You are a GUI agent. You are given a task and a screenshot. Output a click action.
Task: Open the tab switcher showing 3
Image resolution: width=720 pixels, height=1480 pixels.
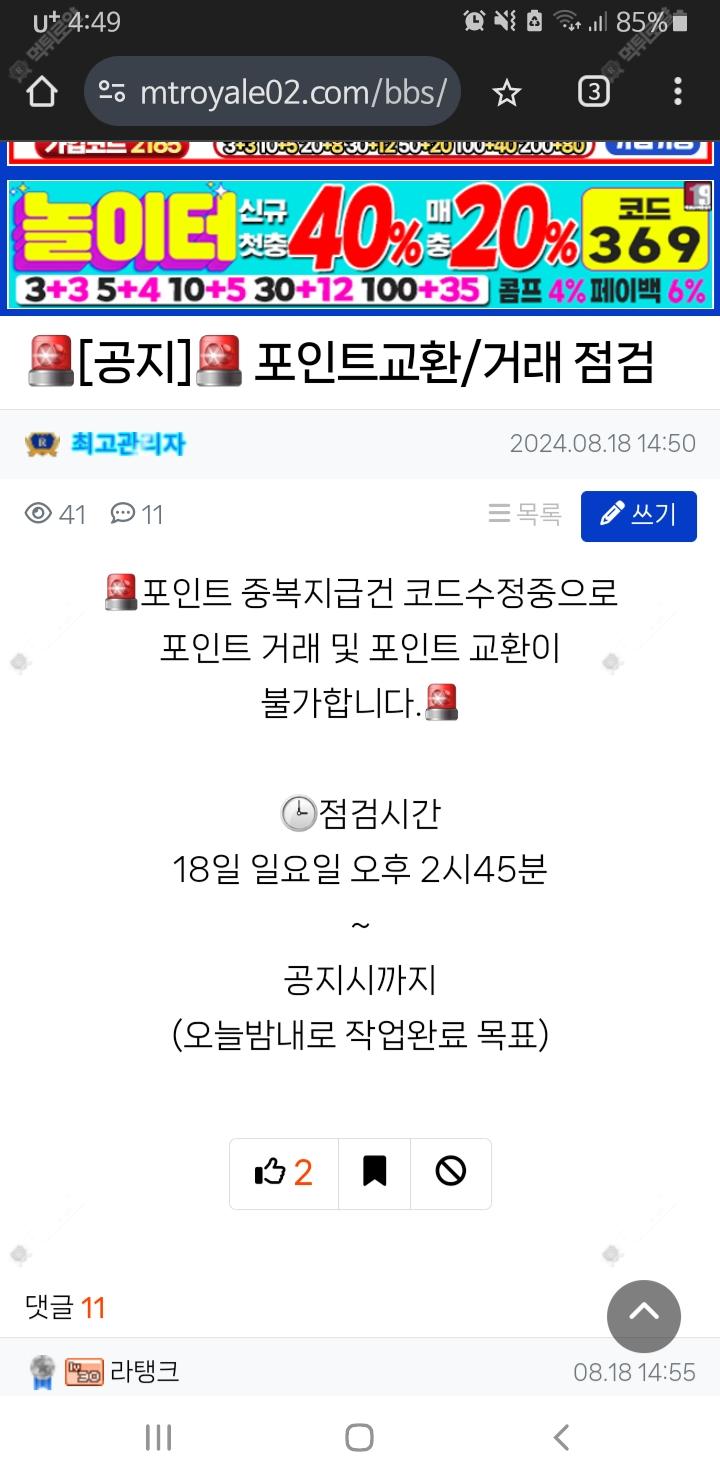point(593,92)
